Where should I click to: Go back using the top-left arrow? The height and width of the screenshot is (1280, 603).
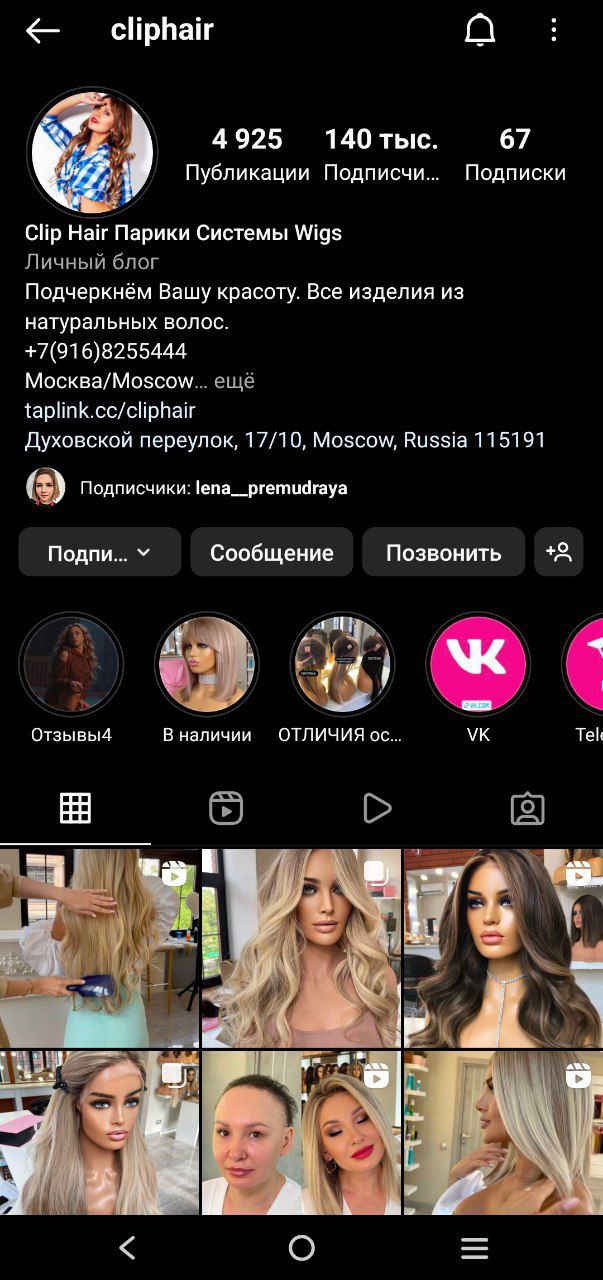click(43, 31)
